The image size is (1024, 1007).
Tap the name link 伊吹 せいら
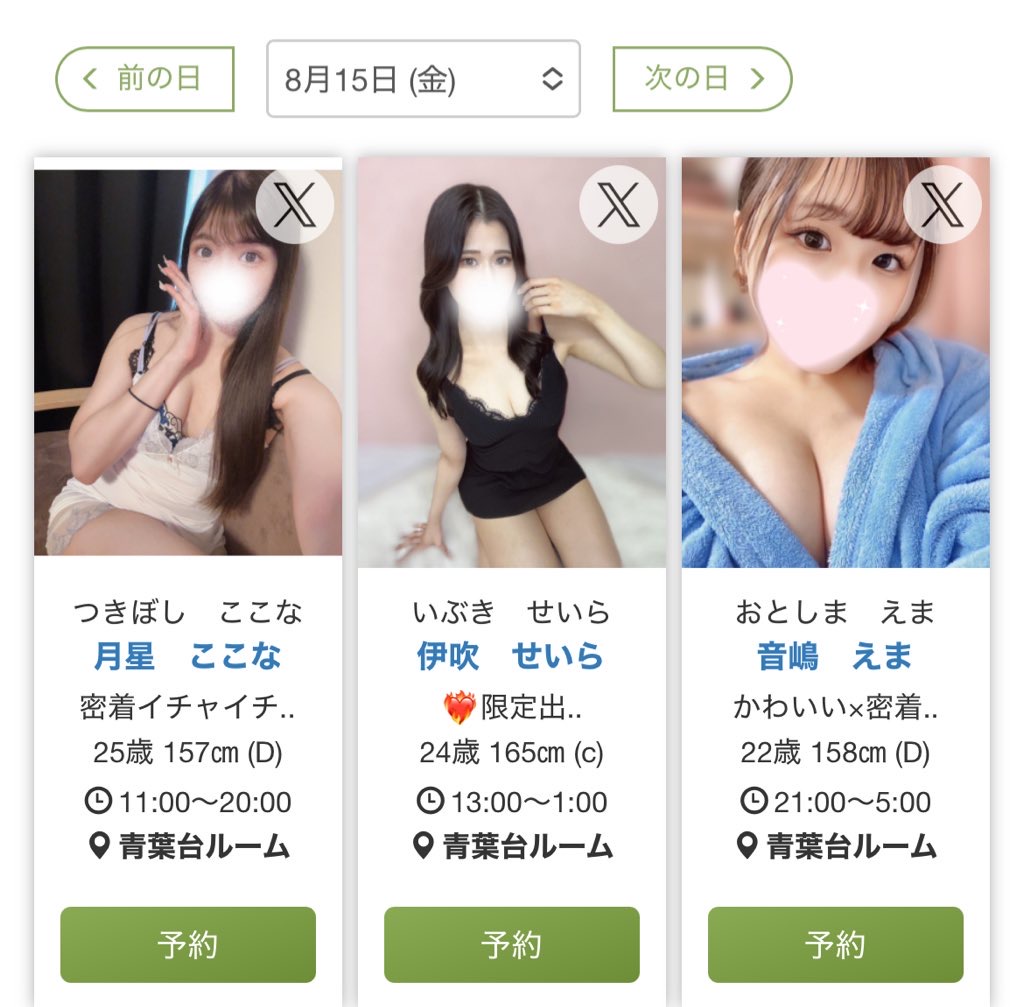[x=511, y=656]
